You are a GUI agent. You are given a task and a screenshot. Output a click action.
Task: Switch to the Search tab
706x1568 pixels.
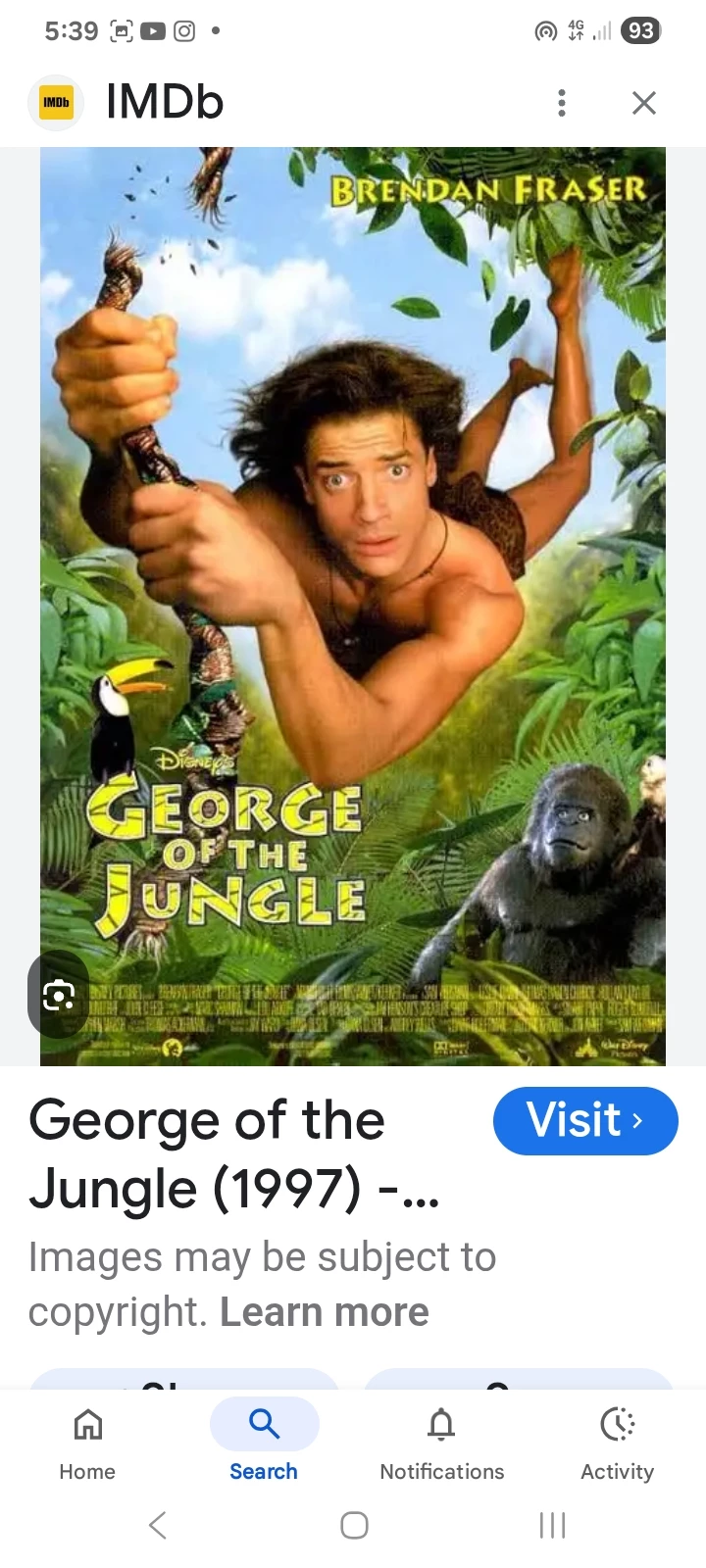pos(264,1442)
